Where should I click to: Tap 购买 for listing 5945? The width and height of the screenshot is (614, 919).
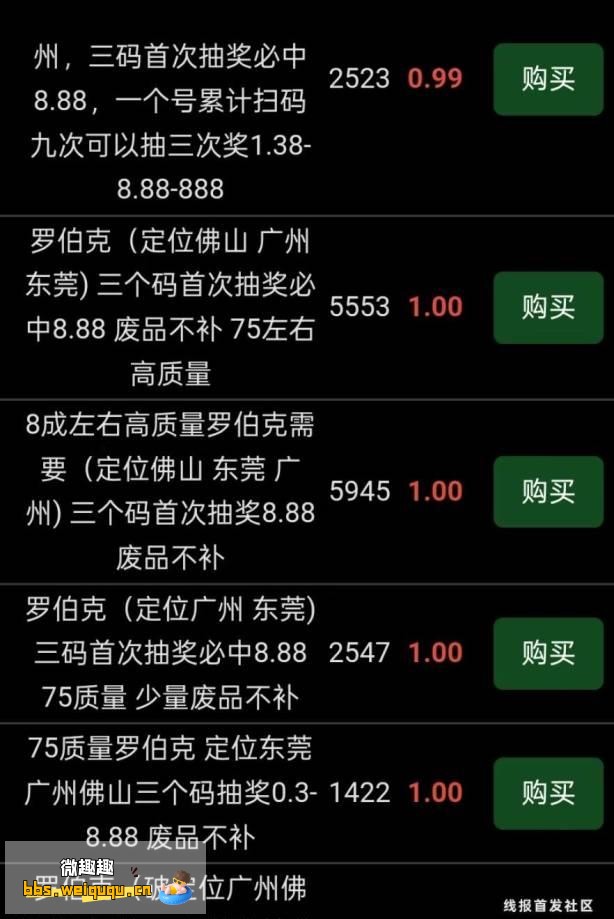tap(548, 492)
